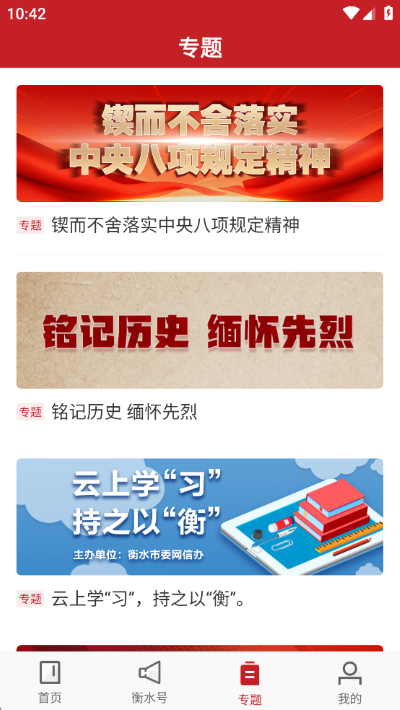
Task: Switch to the 首页 tab
Action: pos(50,682)
